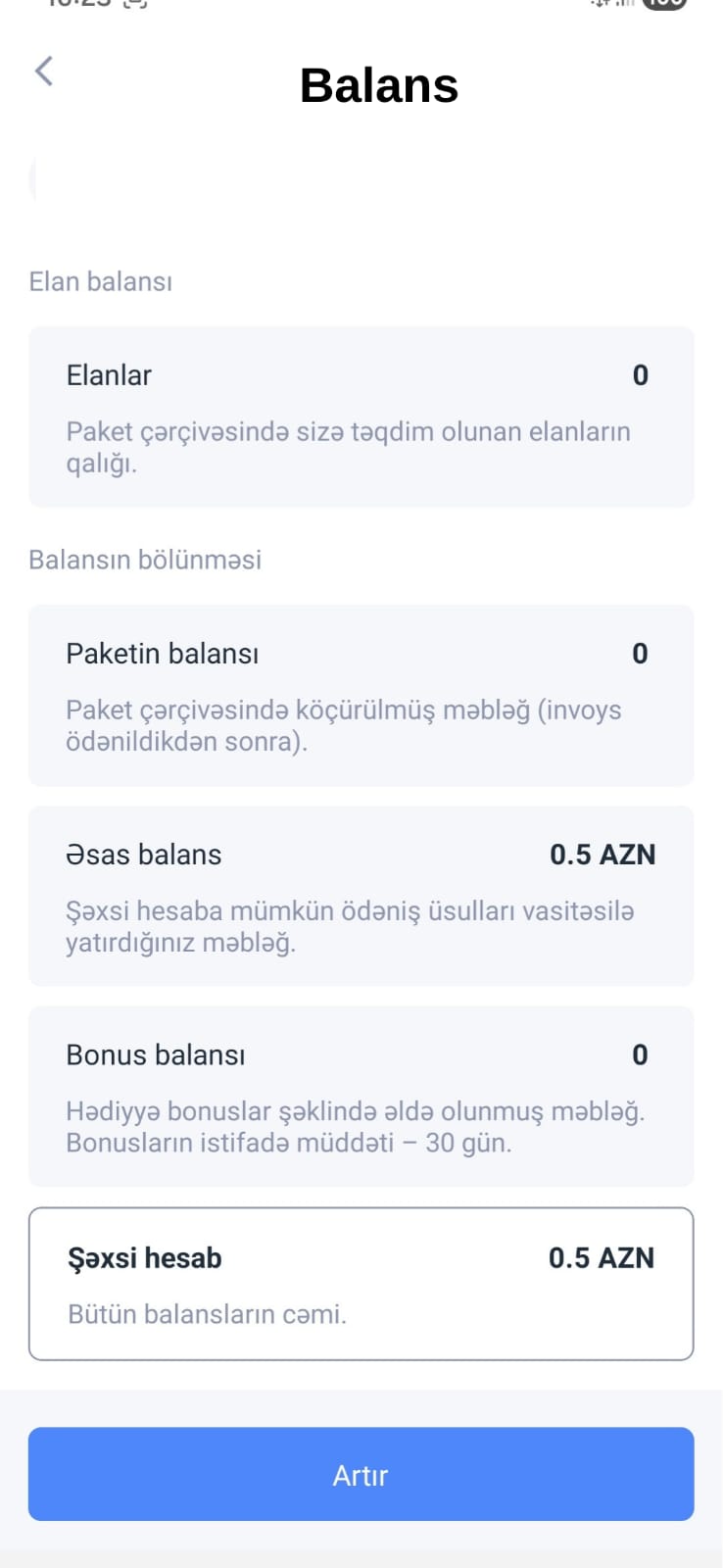Open the Bonus balansı card
Viewport: 723px width, 1568px height.
[361, 1096]
